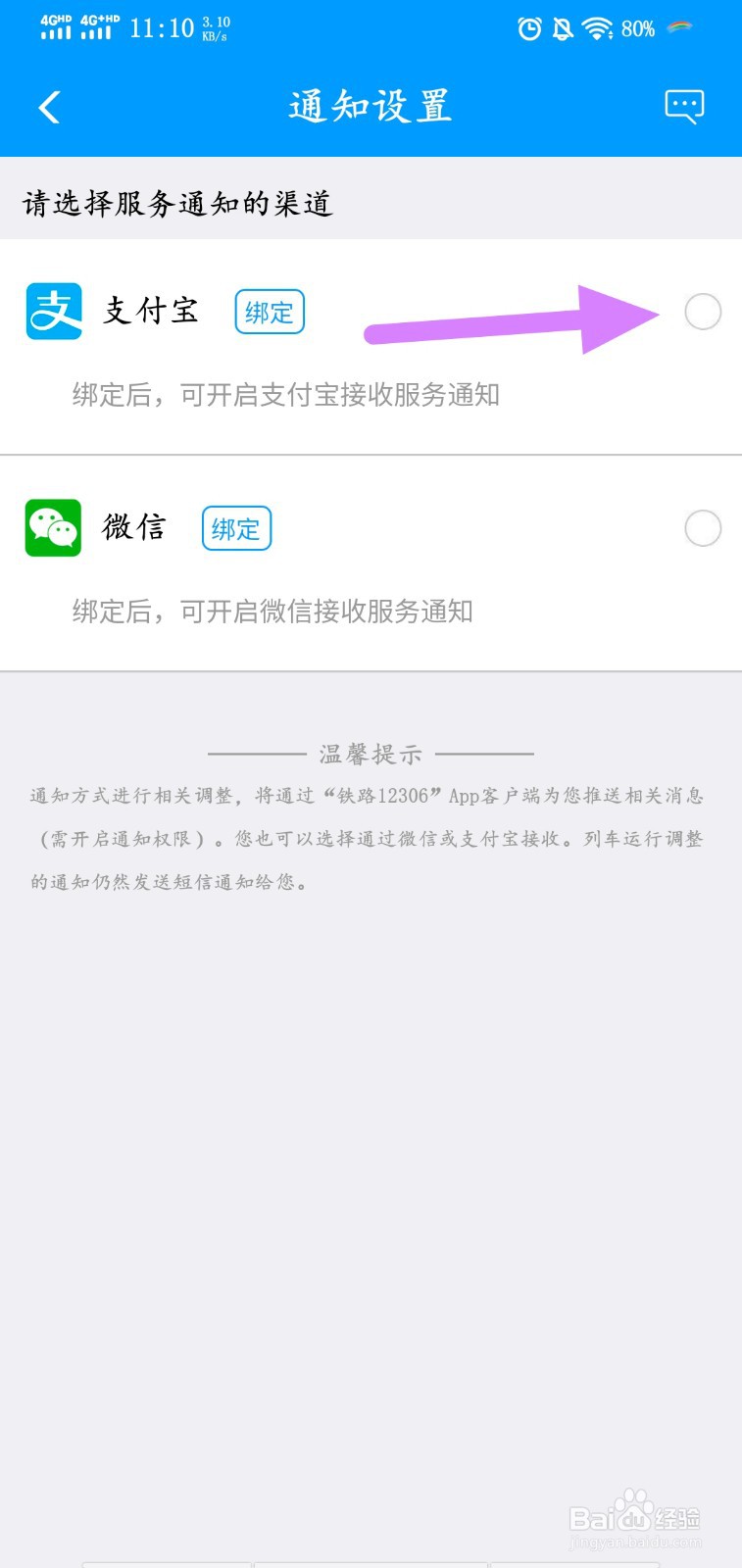
Task: Open the message feedback icon in the title bar
Action: pyautogui.click(x=685, y=106)
